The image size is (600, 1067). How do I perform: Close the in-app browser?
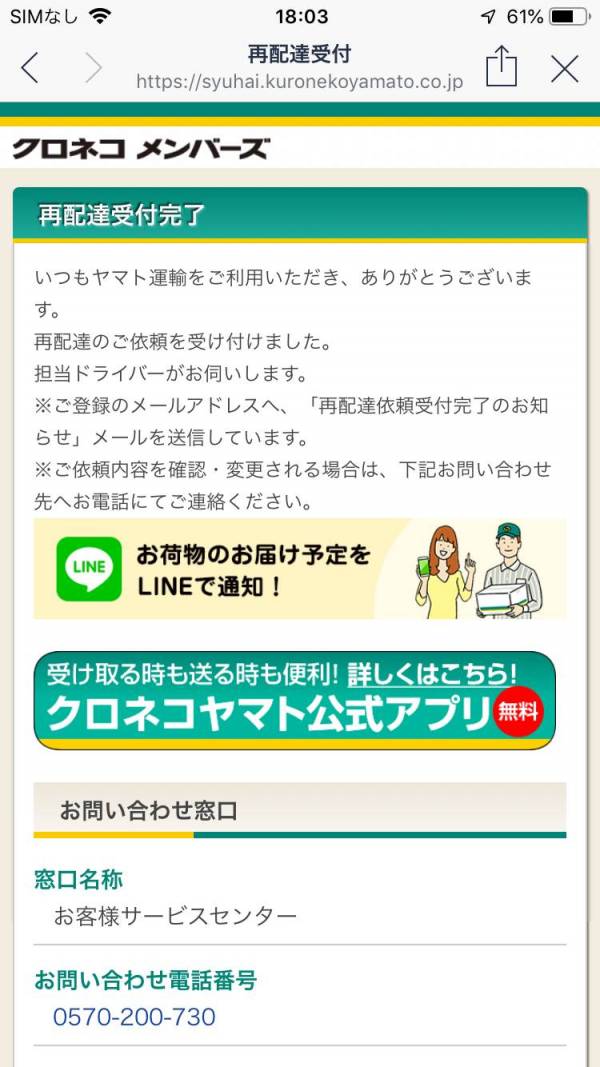click(565, 68)
